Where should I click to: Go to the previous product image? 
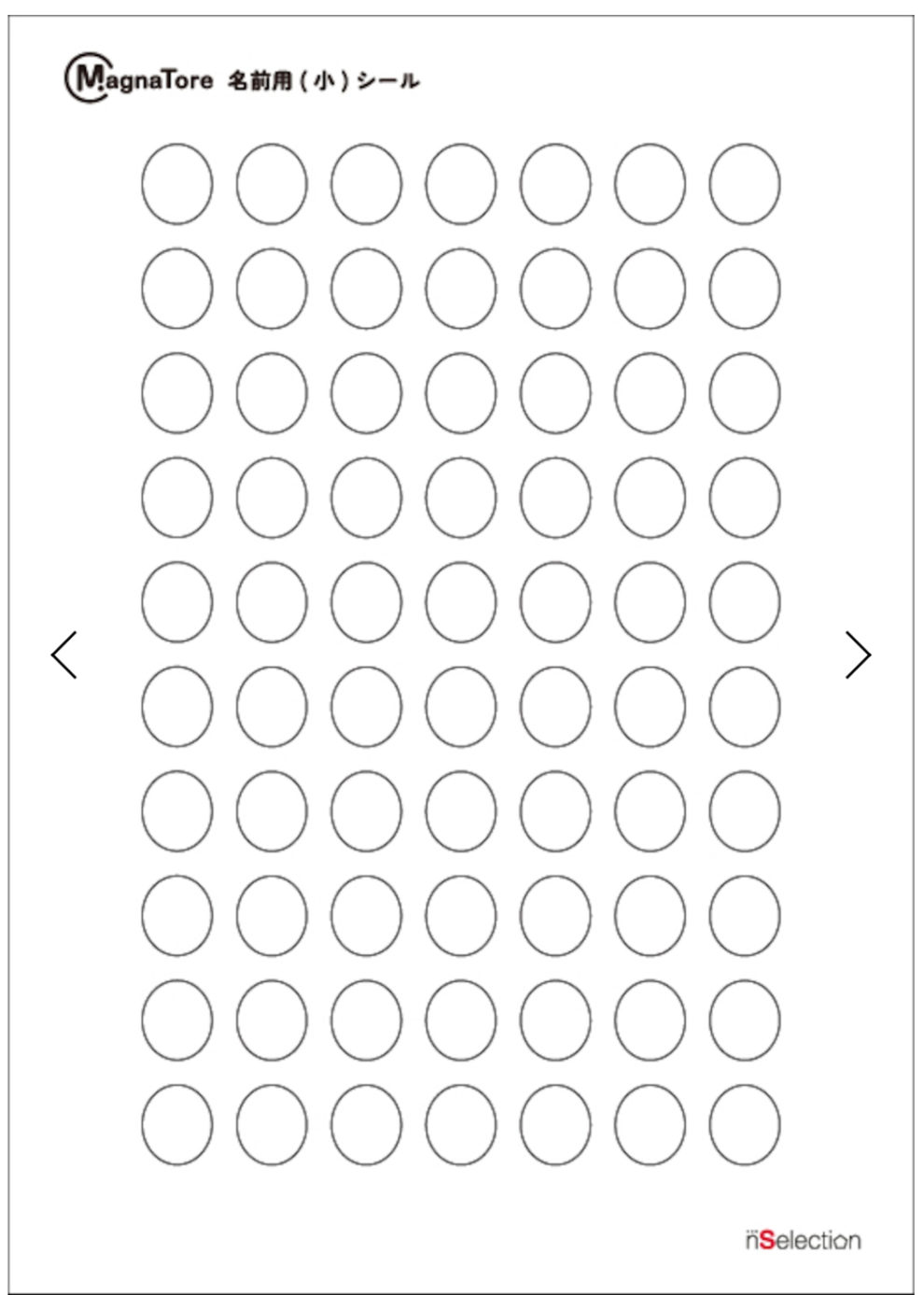click(x=63, y=655)
